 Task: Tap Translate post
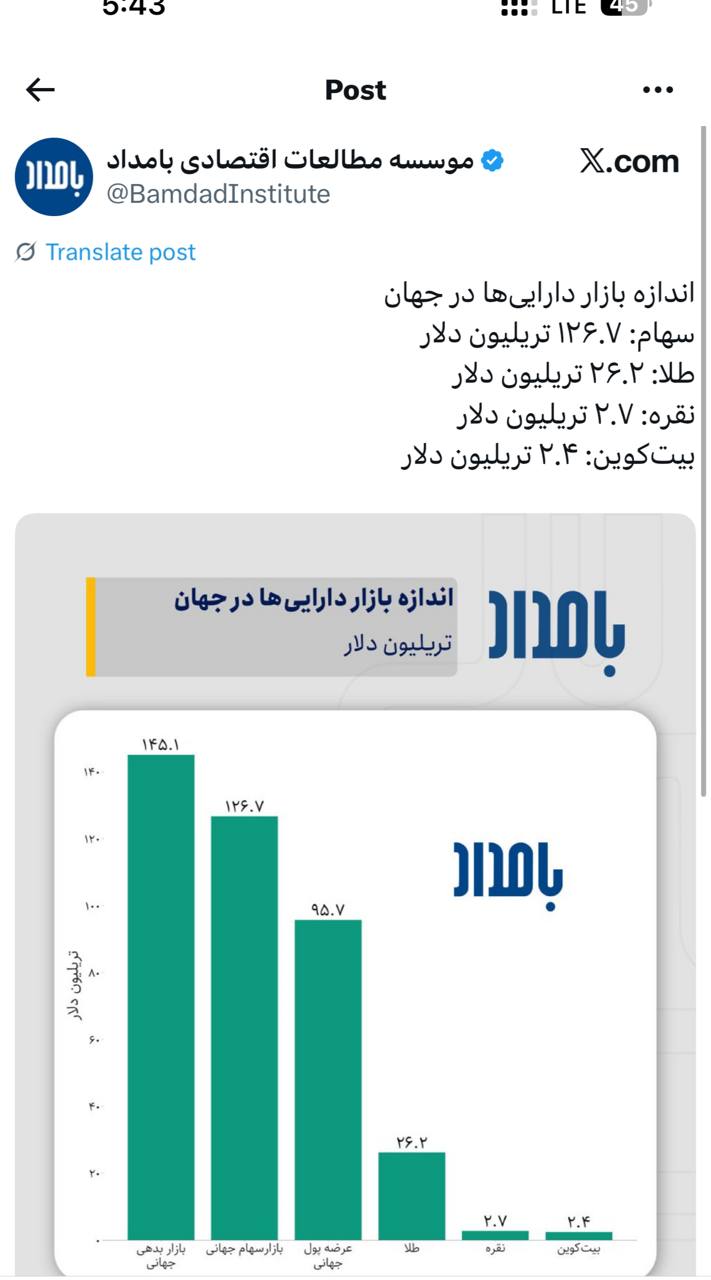pyautogui.click(x=120, y=252)
